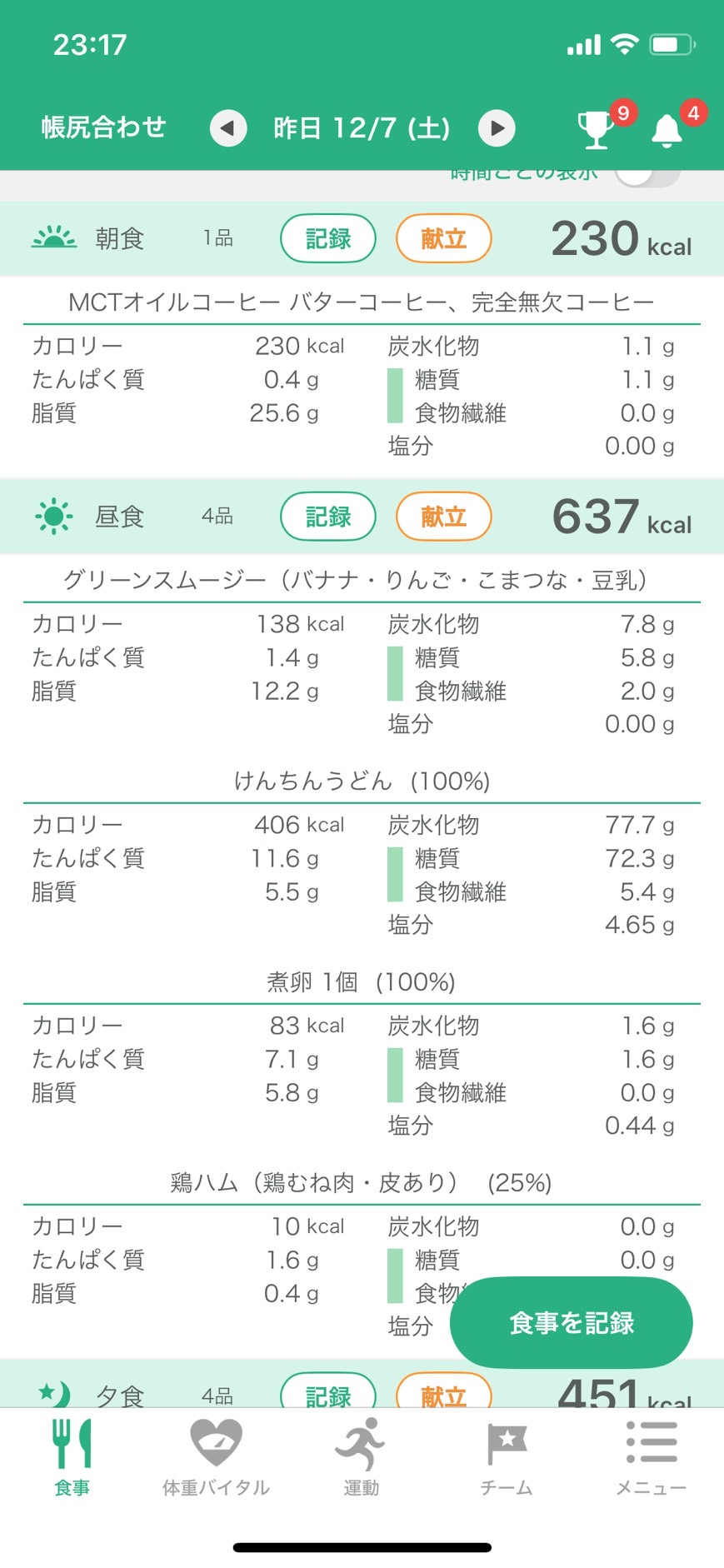
Task: Tap 献立 for 朝食
Action: 443,238
